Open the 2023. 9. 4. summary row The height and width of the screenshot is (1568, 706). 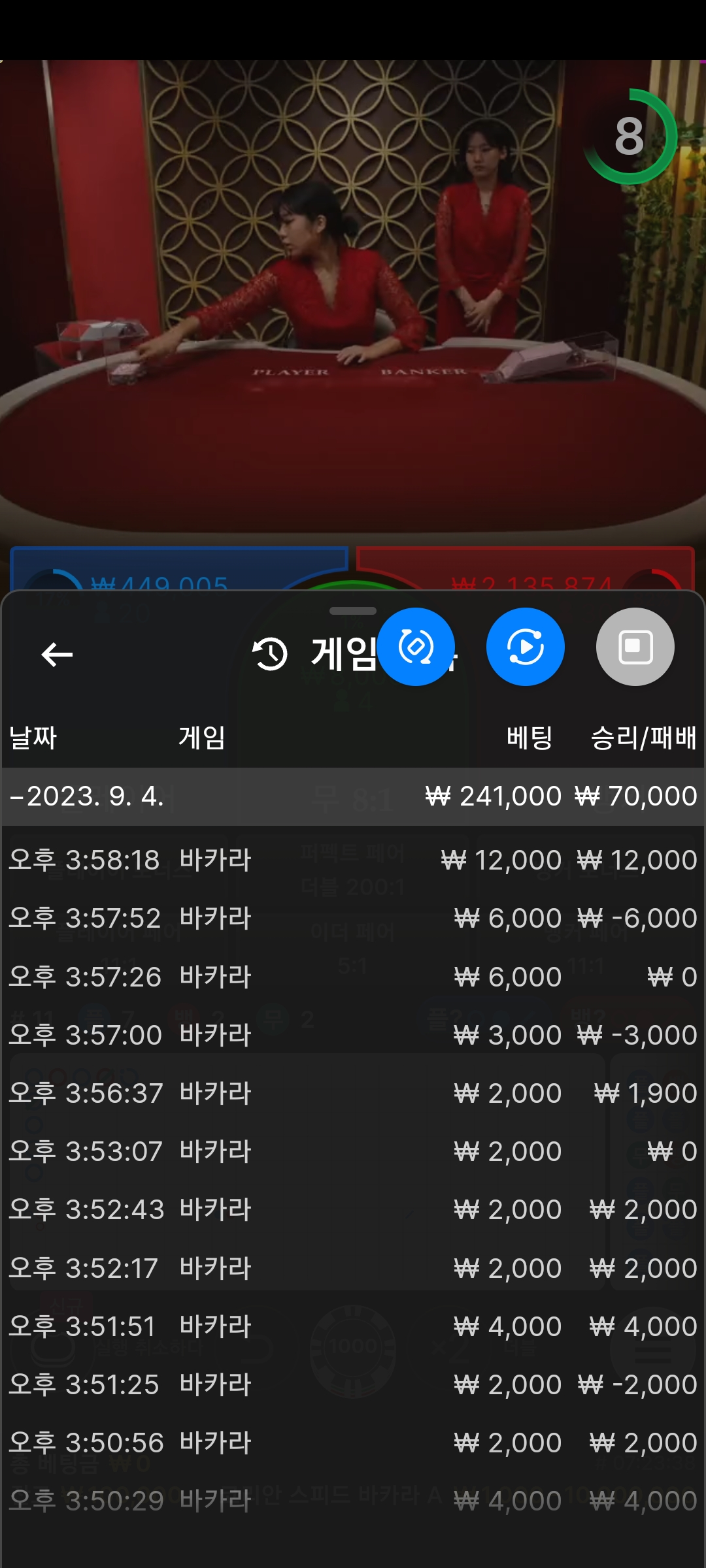(x=353, y=796)
